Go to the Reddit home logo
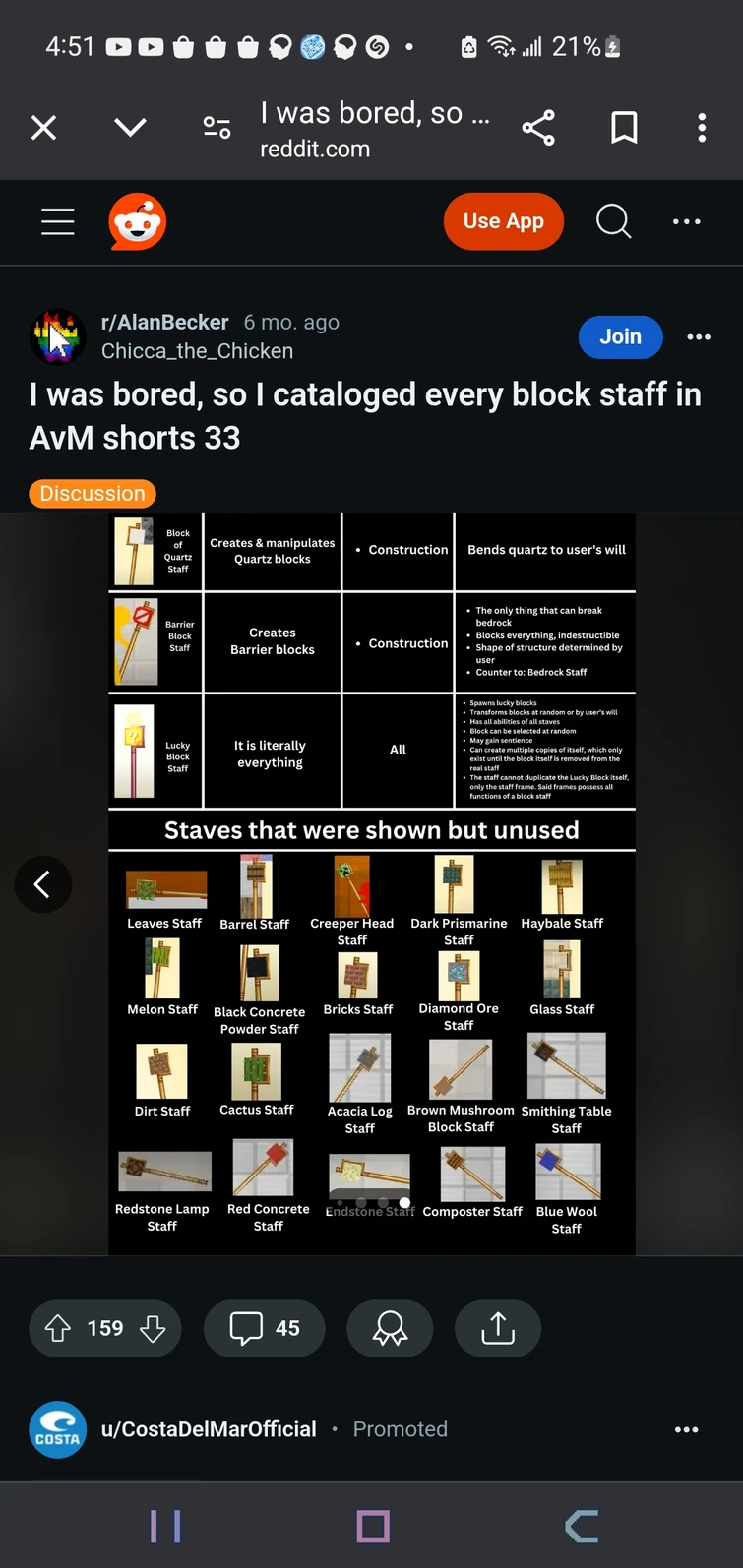743x1568 pixels. 137,221
